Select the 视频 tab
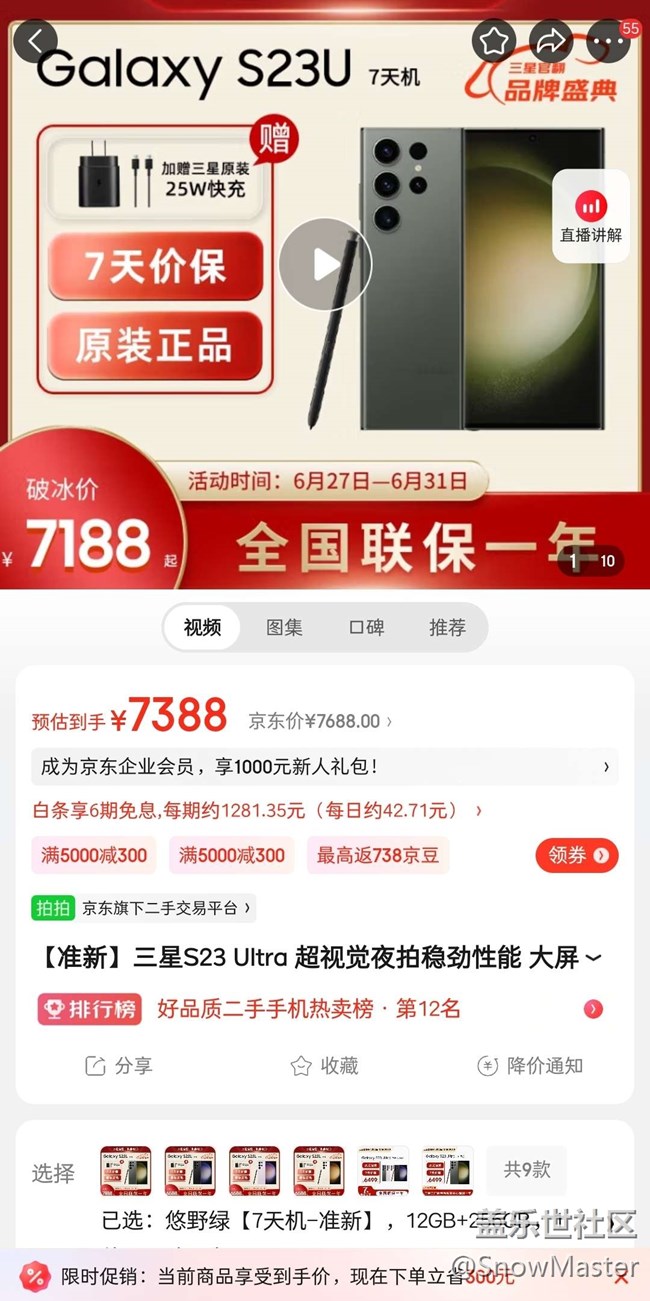This screenshot has width=650, height=1301. click(202, 628)
